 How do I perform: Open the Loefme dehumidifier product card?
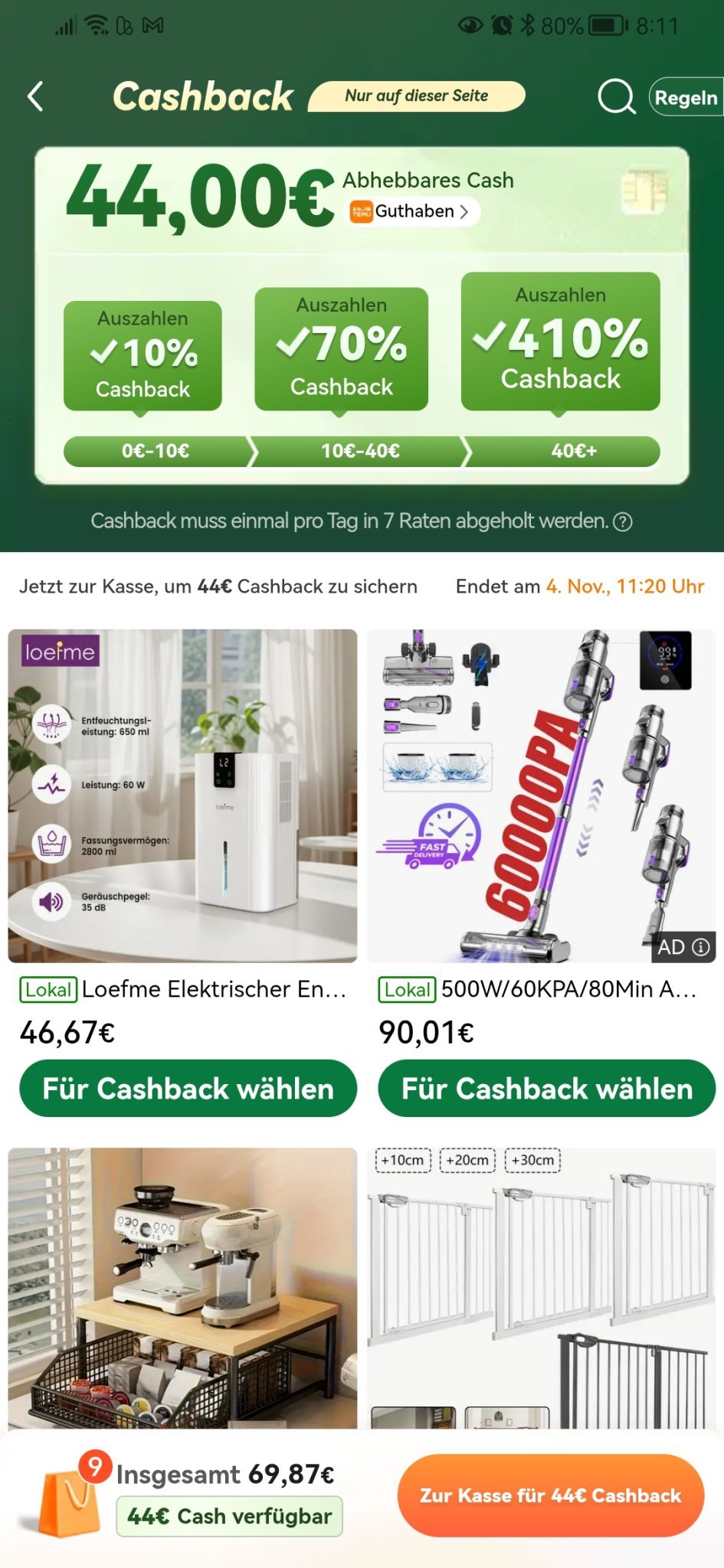(182, 796)
